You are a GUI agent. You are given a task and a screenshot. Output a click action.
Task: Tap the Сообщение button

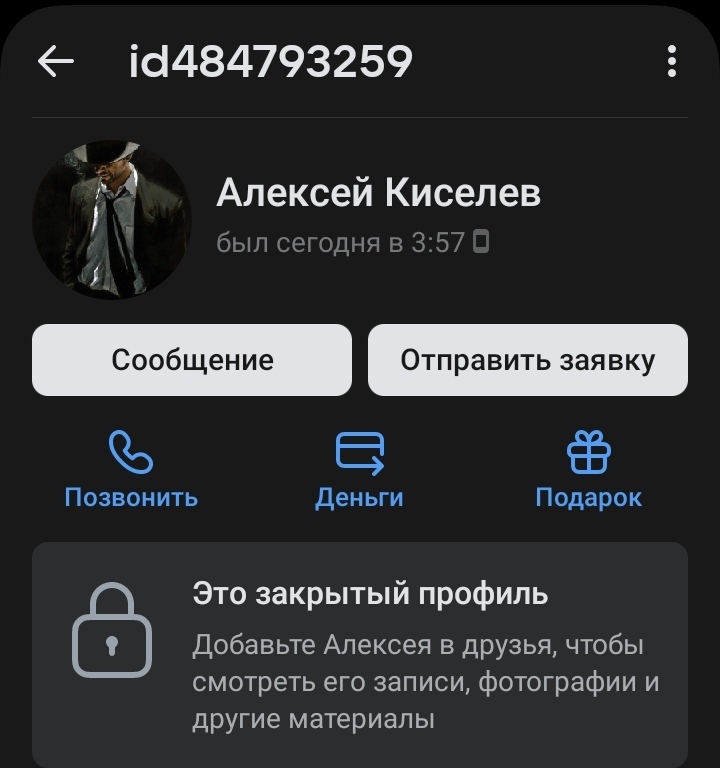(192, 360)
